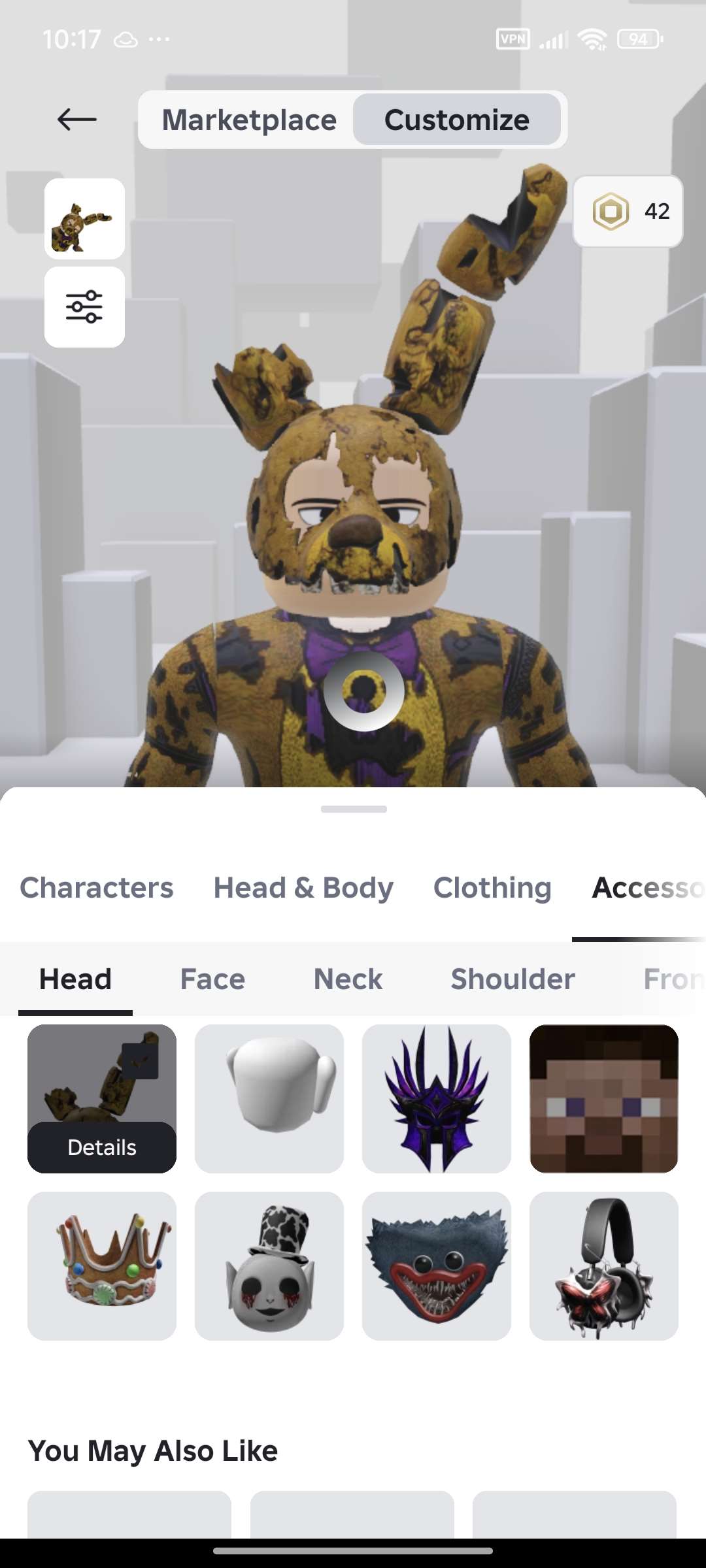The image size is (706, 1568).
Task: Open the Head & Body category
Action: pyautogui.click(x=303, y=888)
